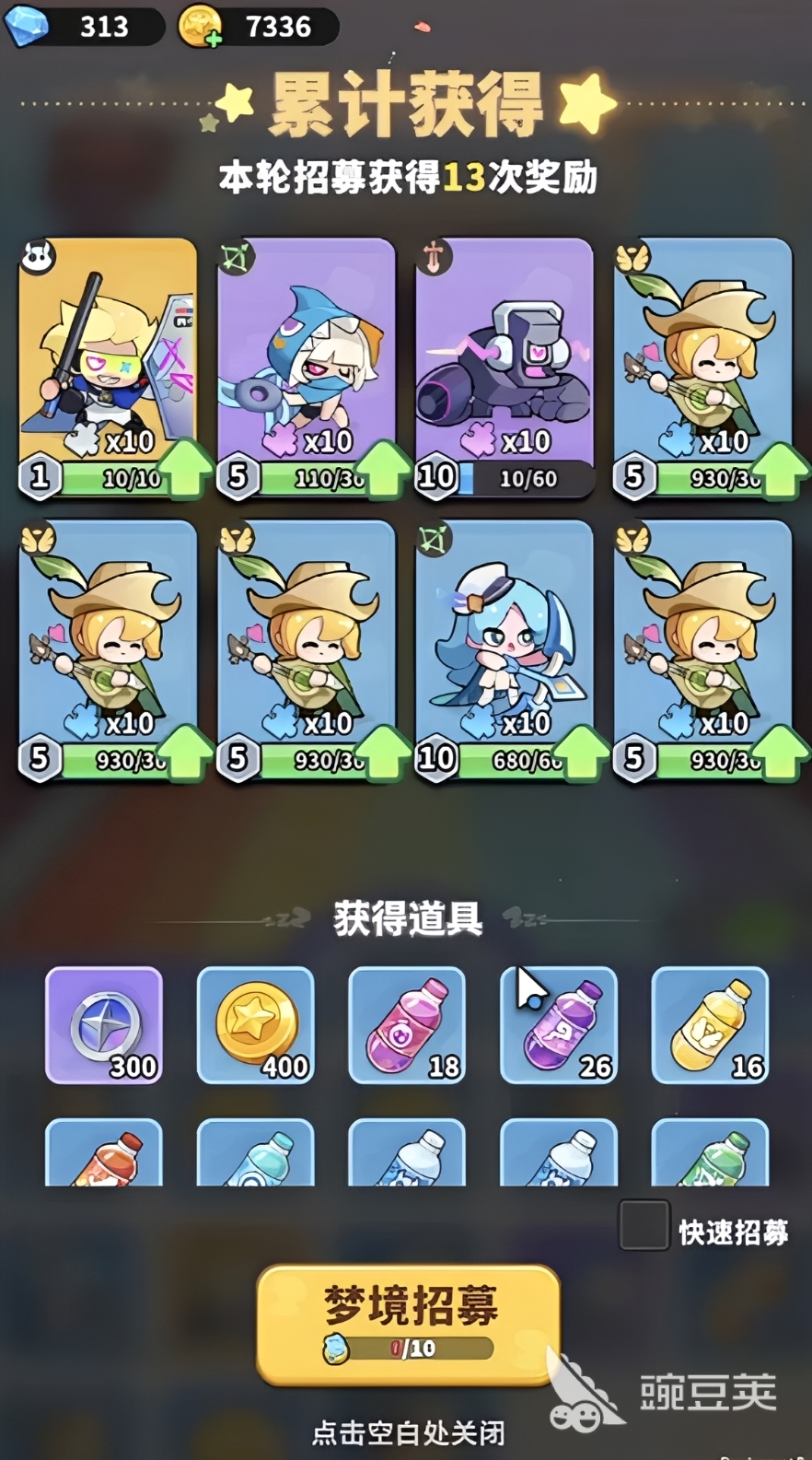Tap the green upgrade arrow on the robot card
This screenshot has height=1460, width=812.
(580, 468)
